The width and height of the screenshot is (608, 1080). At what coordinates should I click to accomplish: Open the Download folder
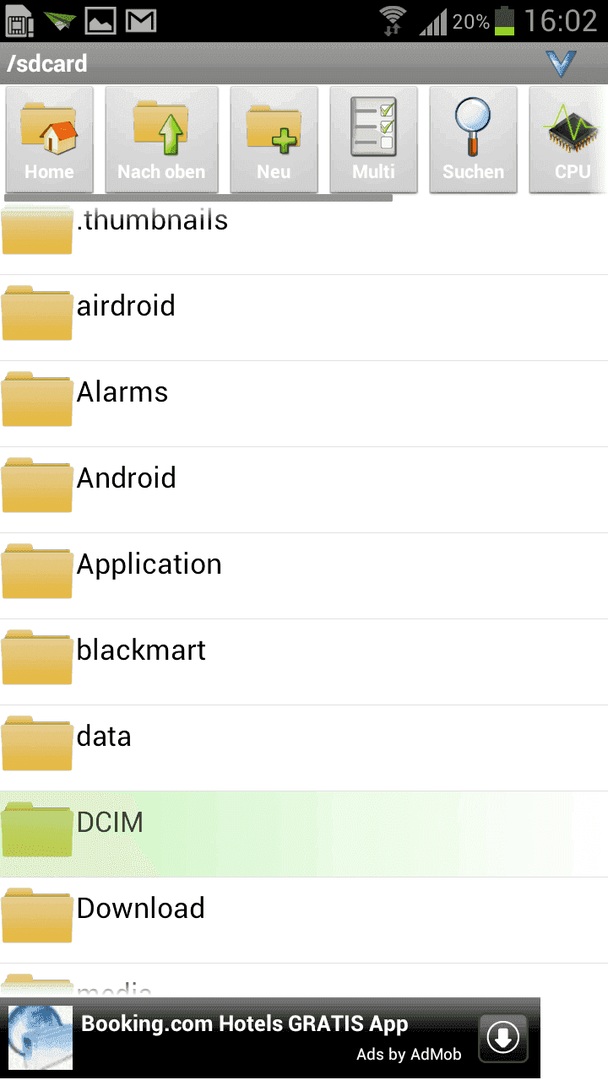click(304, 920)
